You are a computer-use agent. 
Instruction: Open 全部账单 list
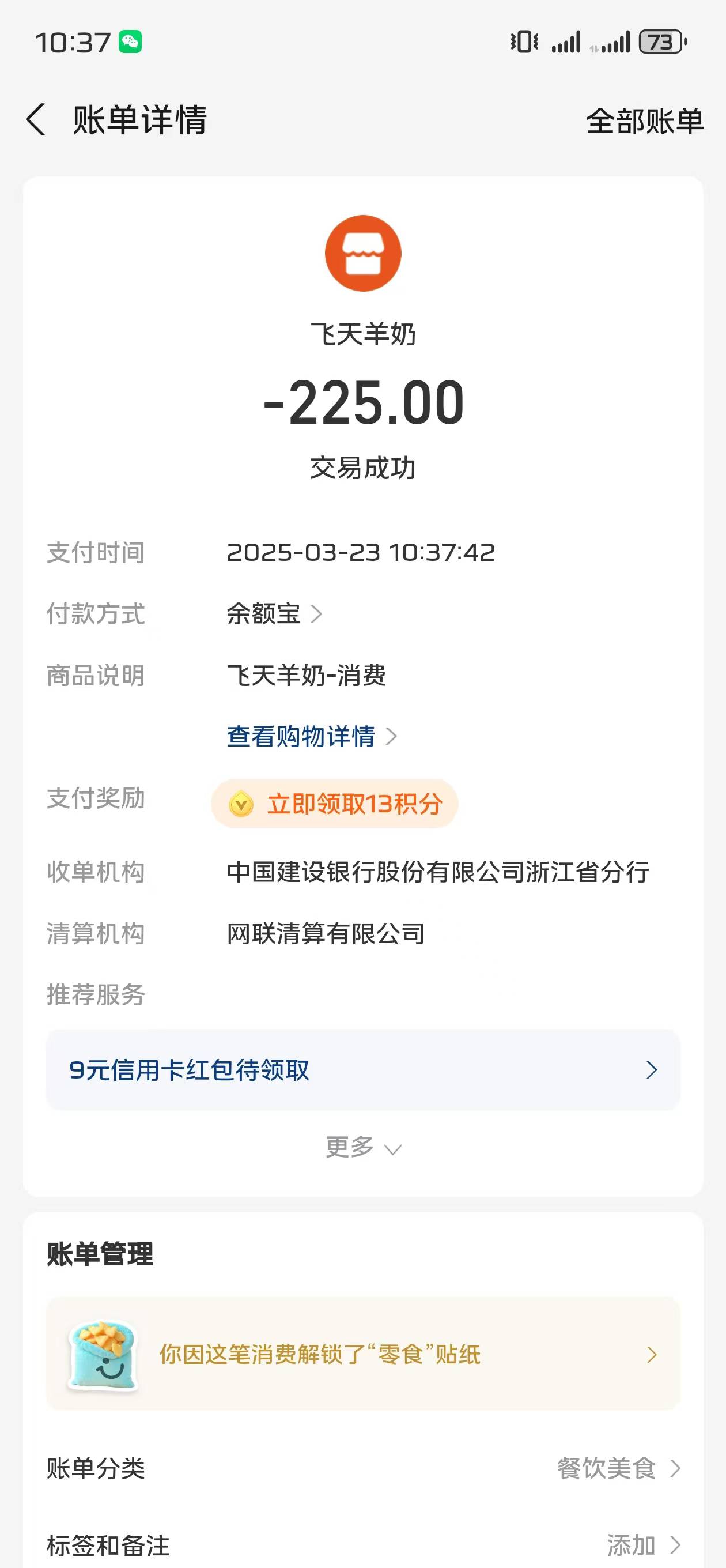point(644,120)
